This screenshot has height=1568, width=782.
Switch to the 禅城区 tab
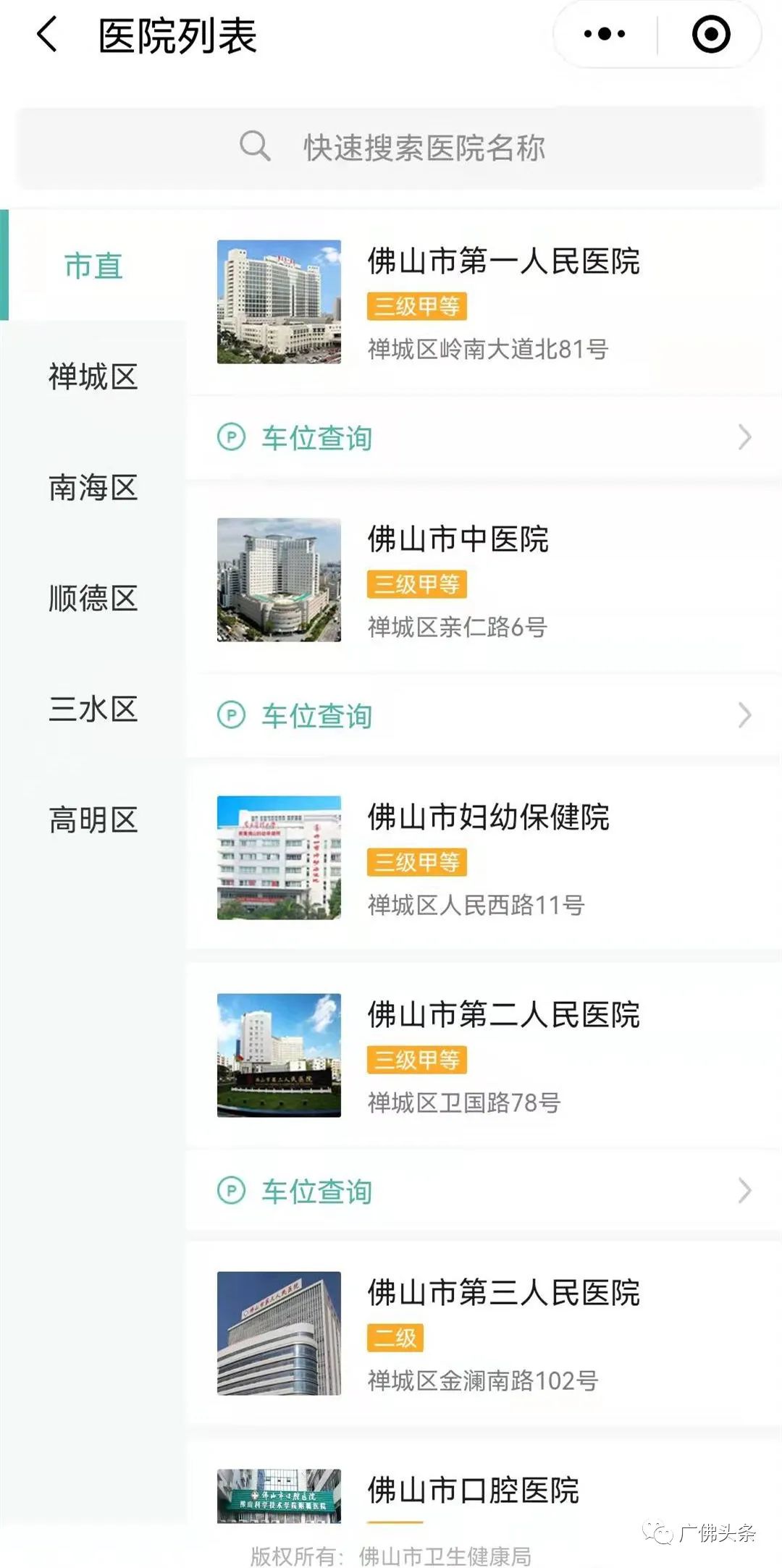coord(93,376)
